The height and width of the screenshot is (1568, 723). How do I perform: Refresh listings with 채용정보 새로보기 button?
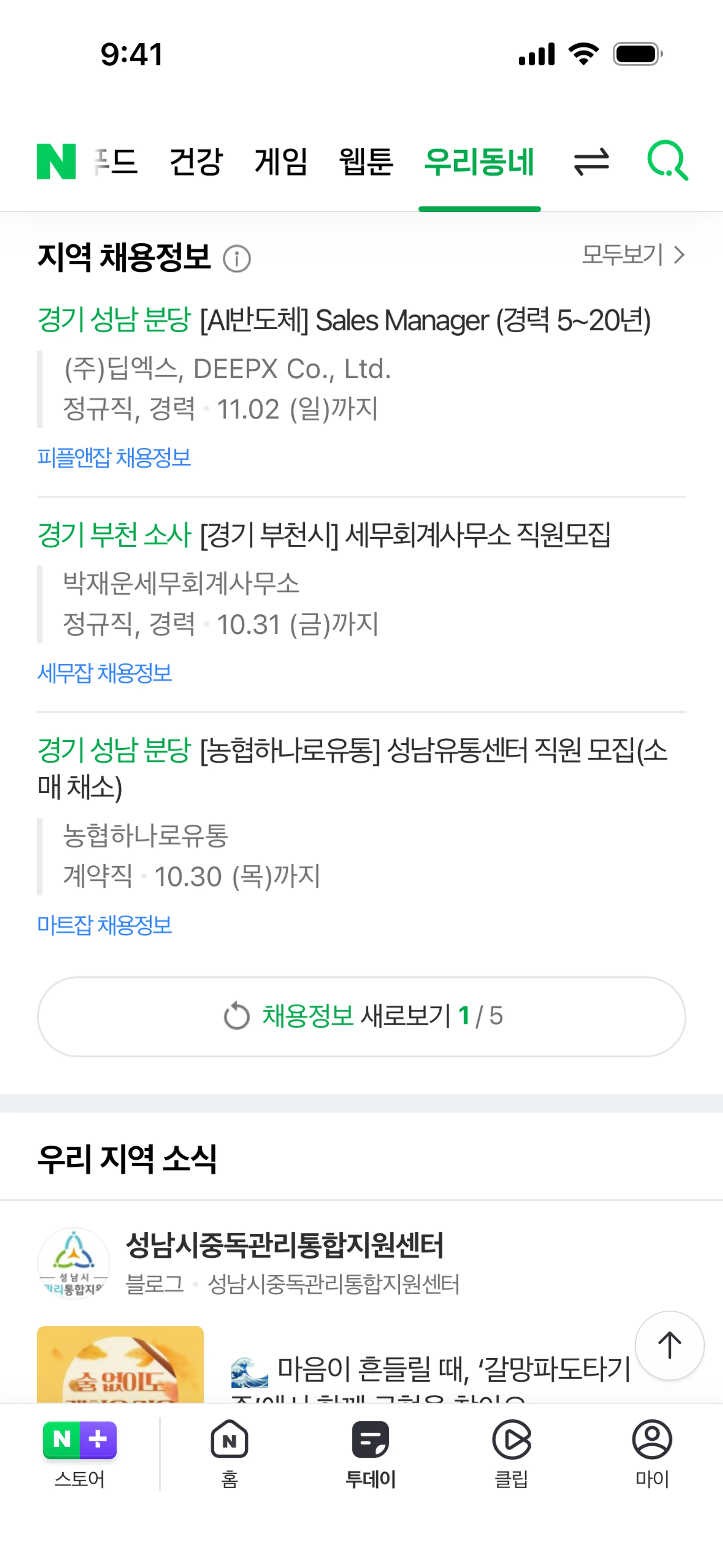tap(361, 1016)
